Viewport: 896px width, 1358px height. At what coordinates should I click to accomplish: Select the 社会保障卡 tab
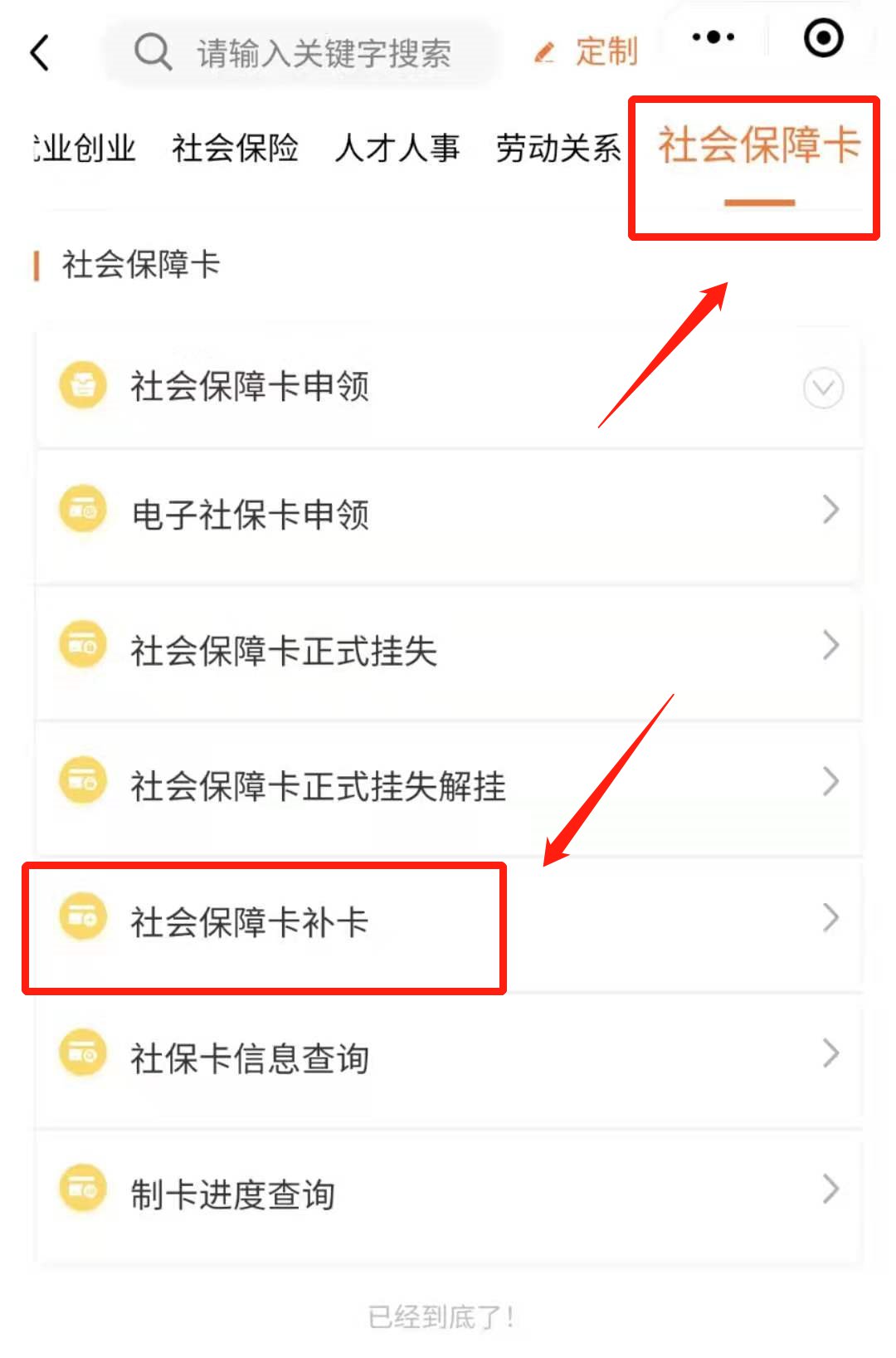(758, 146)
